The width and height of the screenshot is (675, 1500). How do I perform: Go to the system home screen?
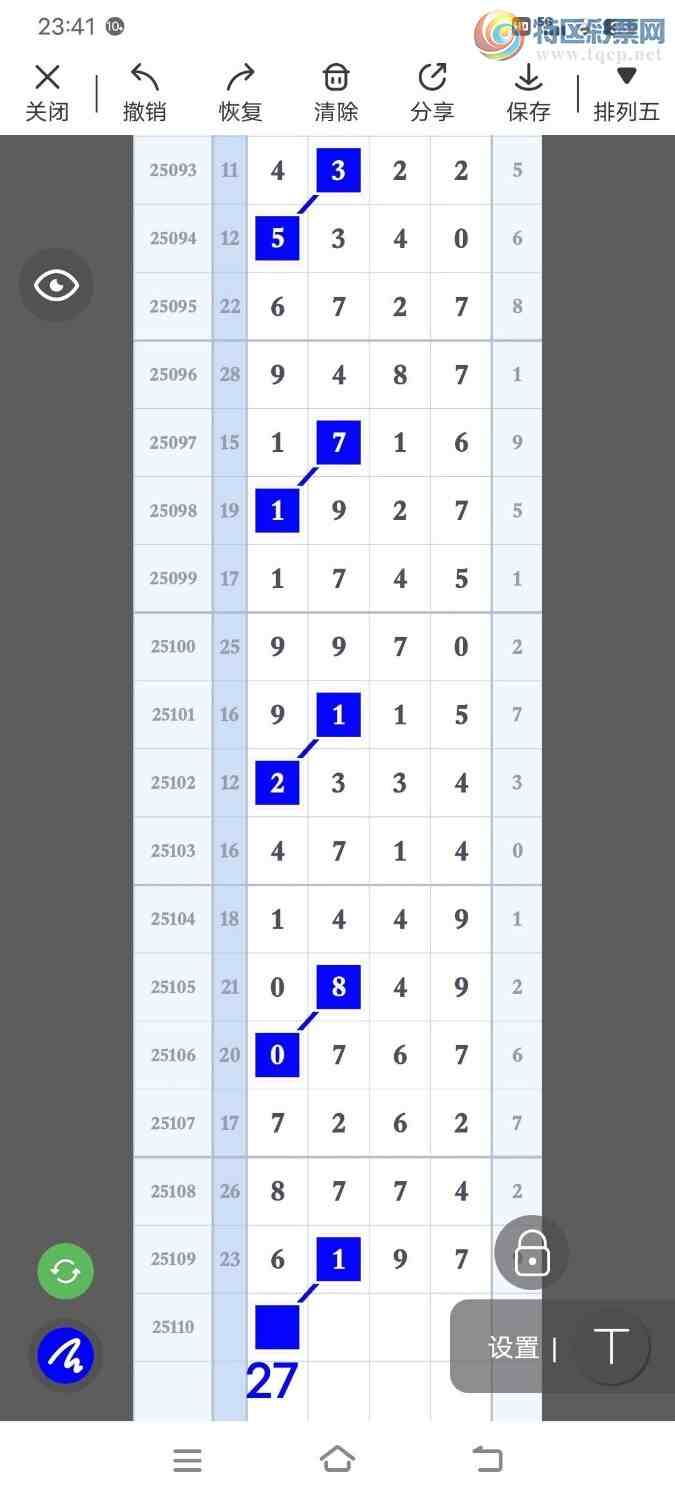337,1460
